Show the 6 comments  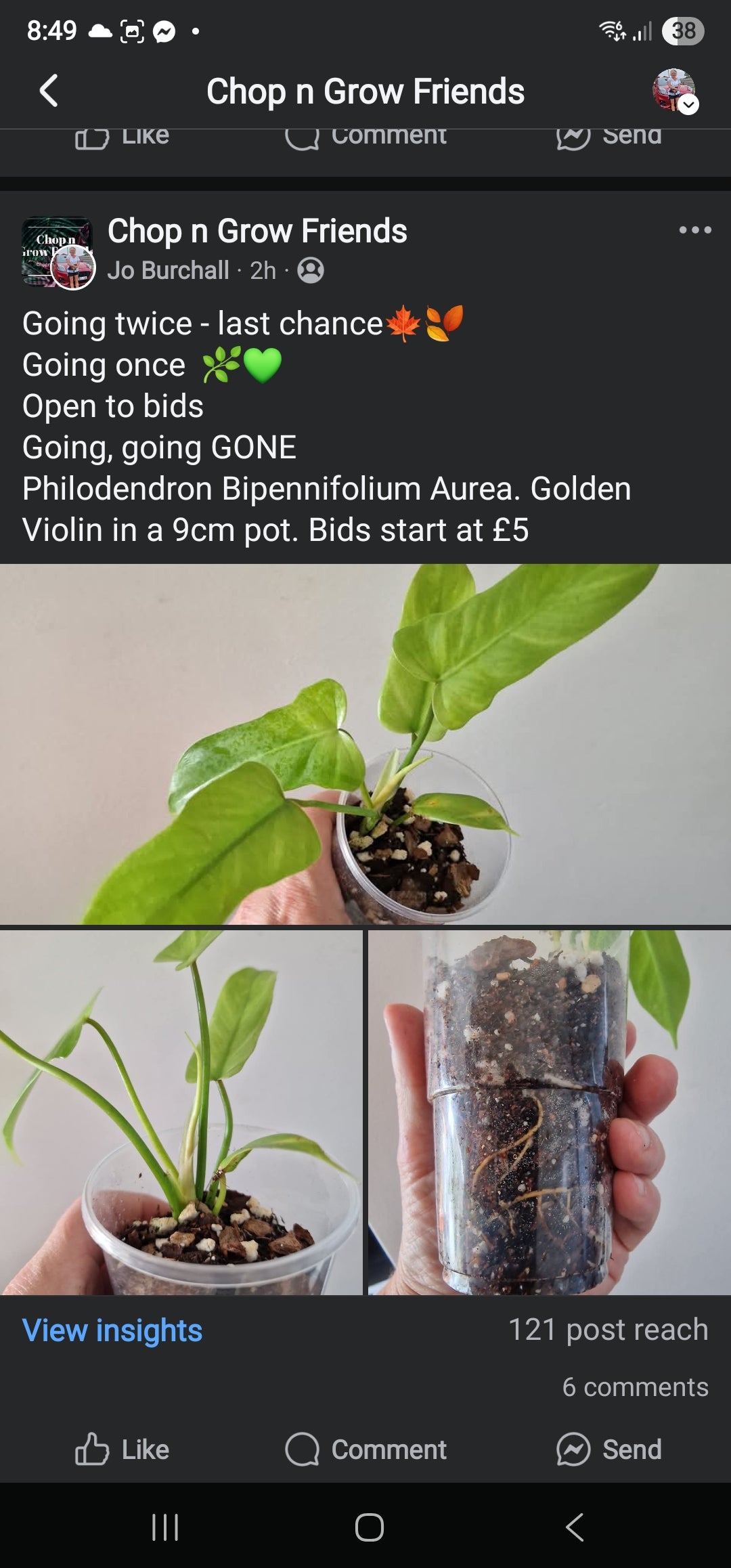coord(635,1387)
